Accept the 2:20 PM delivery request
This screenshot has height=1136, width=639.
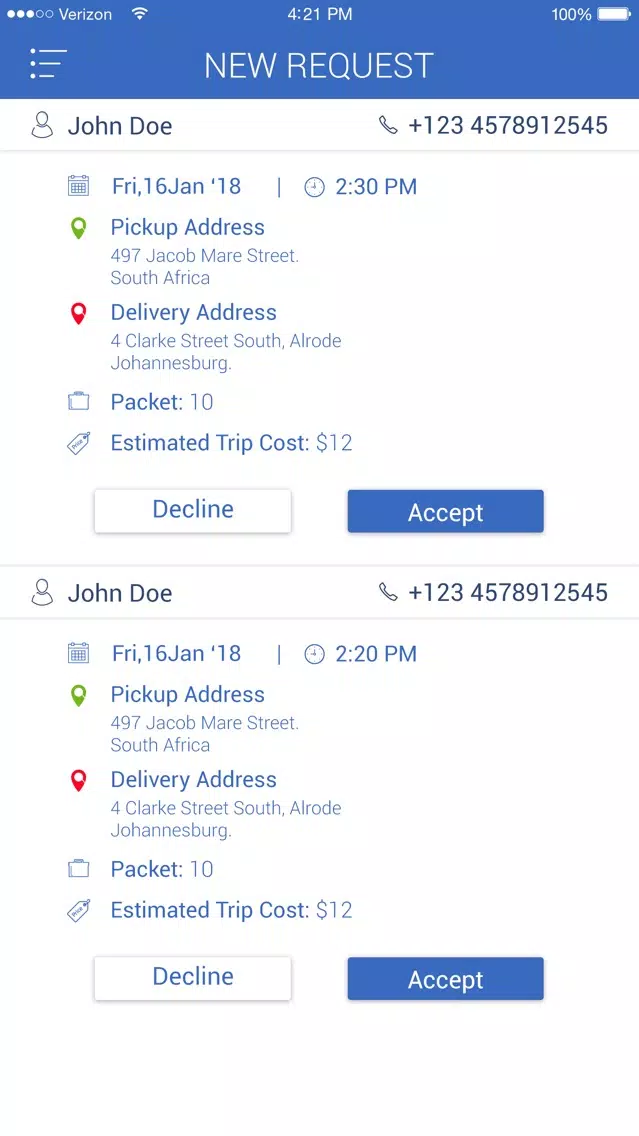445,979
